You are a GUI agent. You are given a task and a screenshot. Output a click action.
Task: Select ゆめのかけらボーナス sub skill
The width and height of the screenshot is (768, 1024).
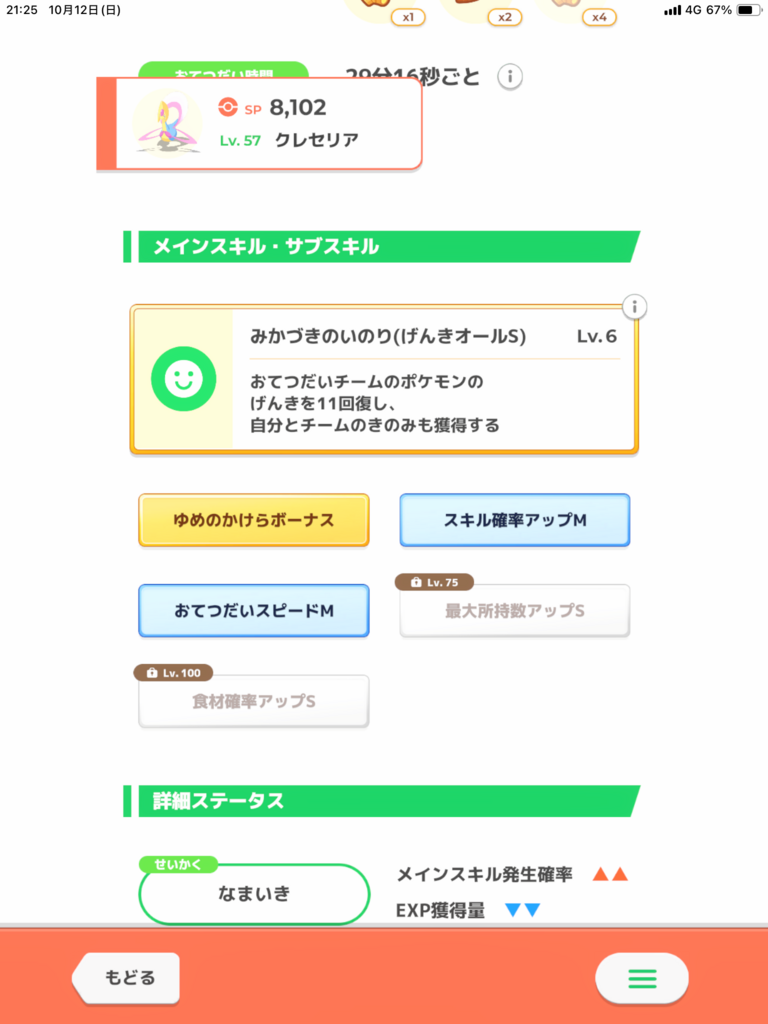pos(254,520)
